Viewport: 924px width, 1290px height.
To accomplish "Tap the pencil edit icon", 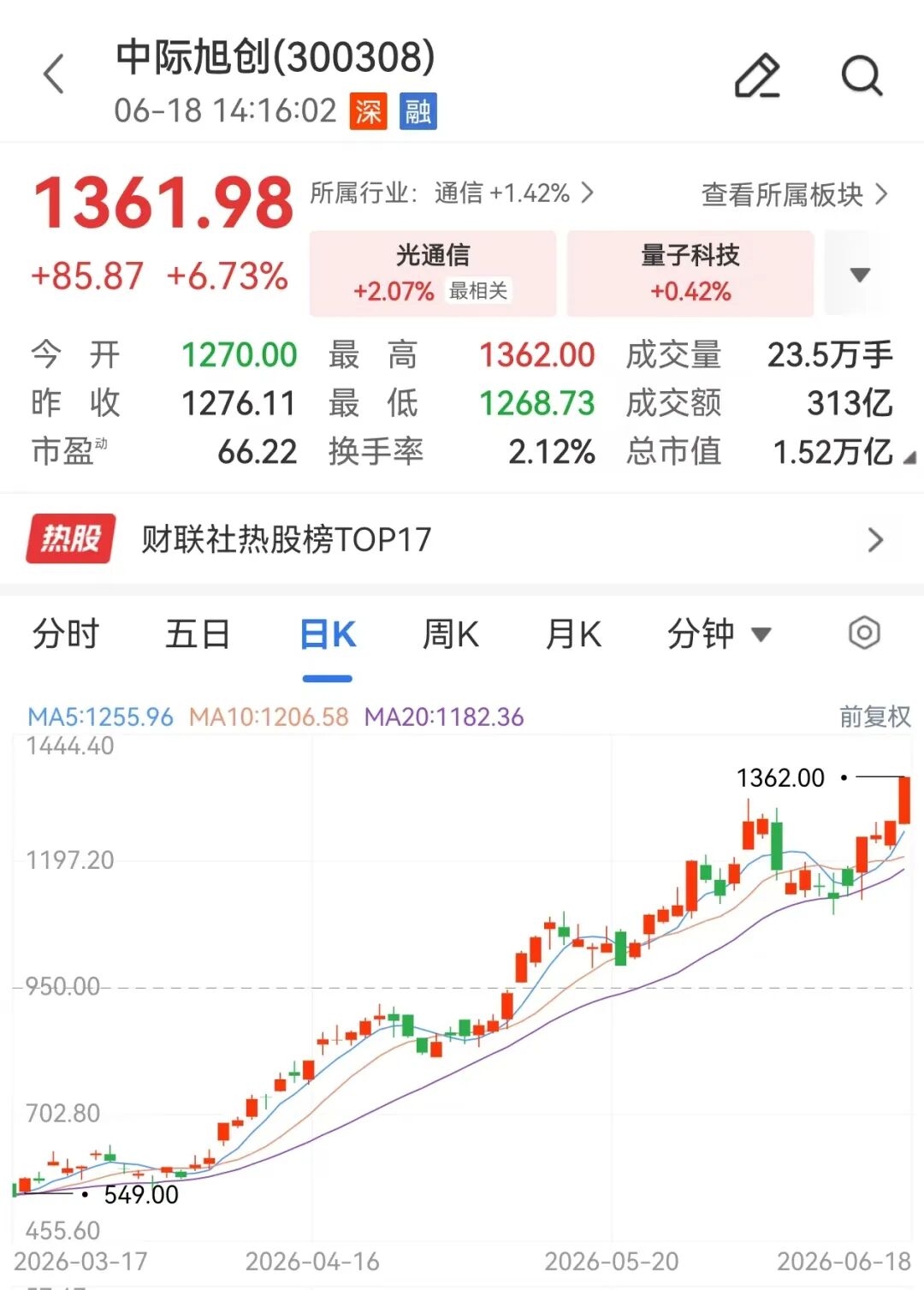I will pos(757,75).
